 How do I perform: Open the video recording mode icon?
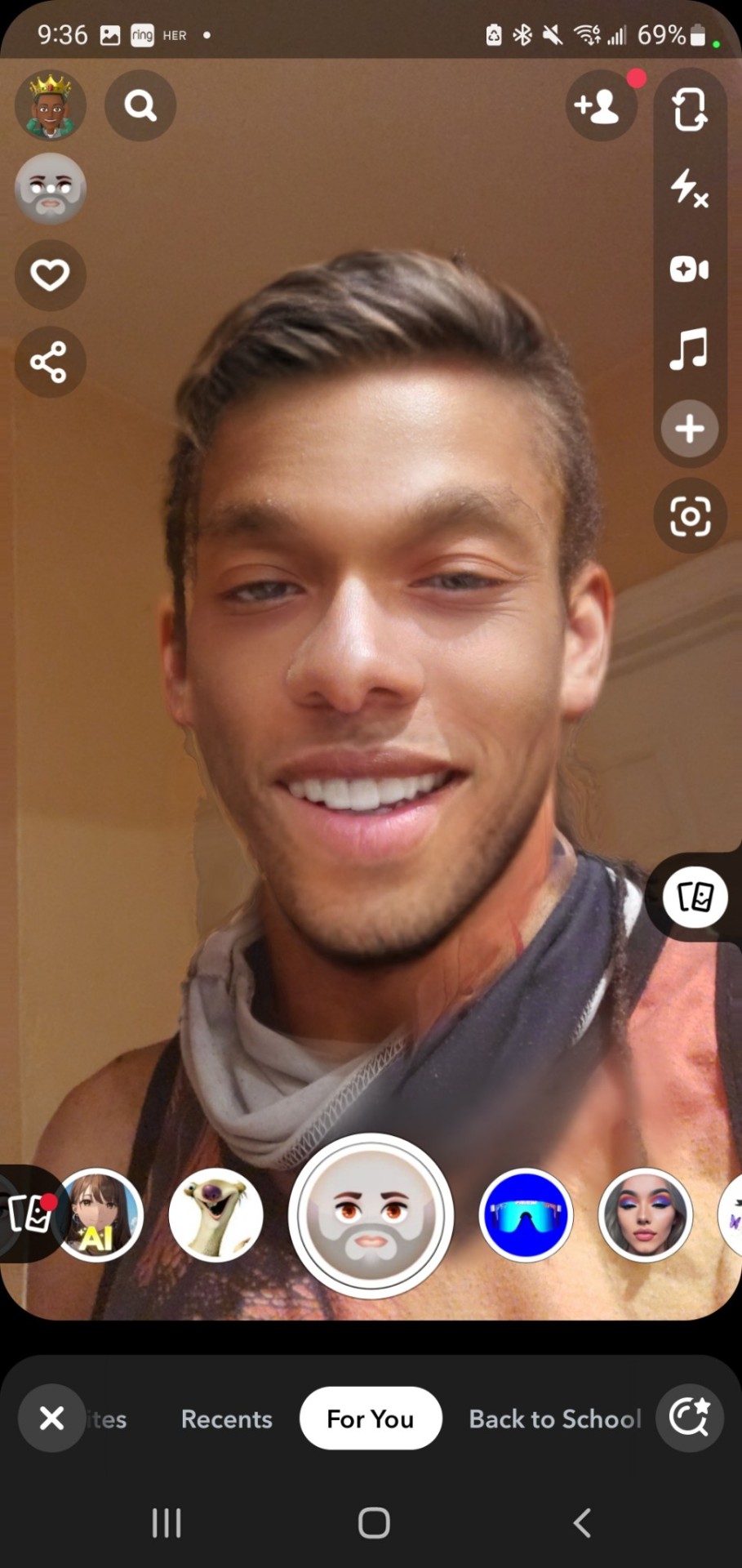coord(690,269)
